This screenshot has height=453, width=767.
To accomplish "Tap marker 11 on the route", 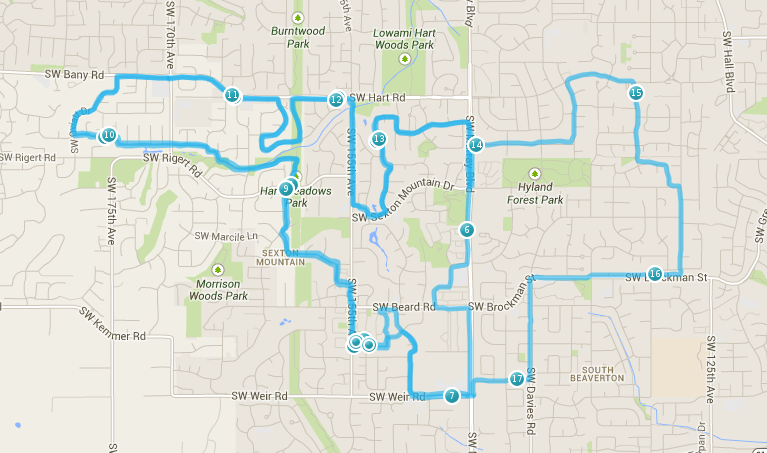I will point(232,95).
